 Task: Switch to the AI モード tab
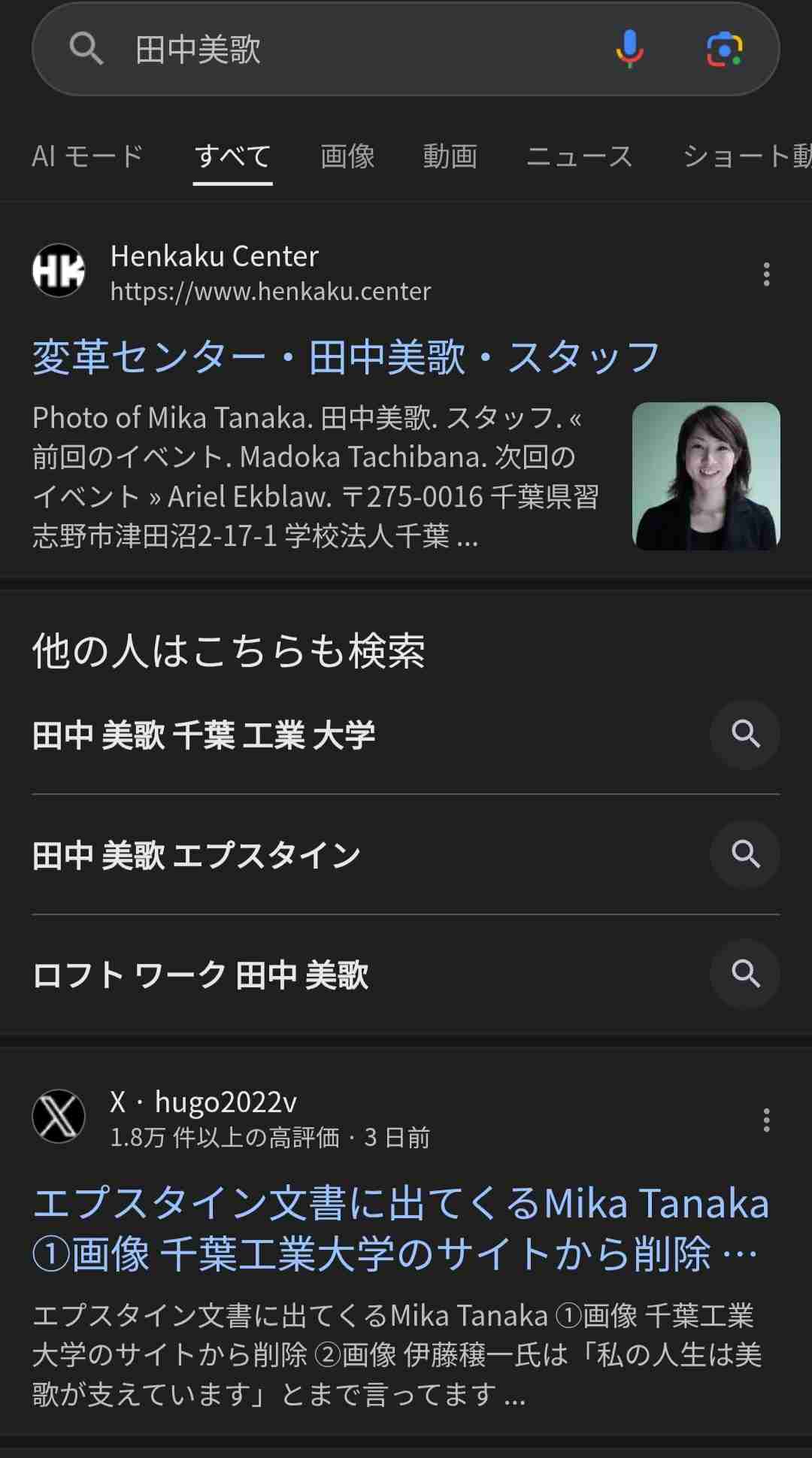click(87, 156)
